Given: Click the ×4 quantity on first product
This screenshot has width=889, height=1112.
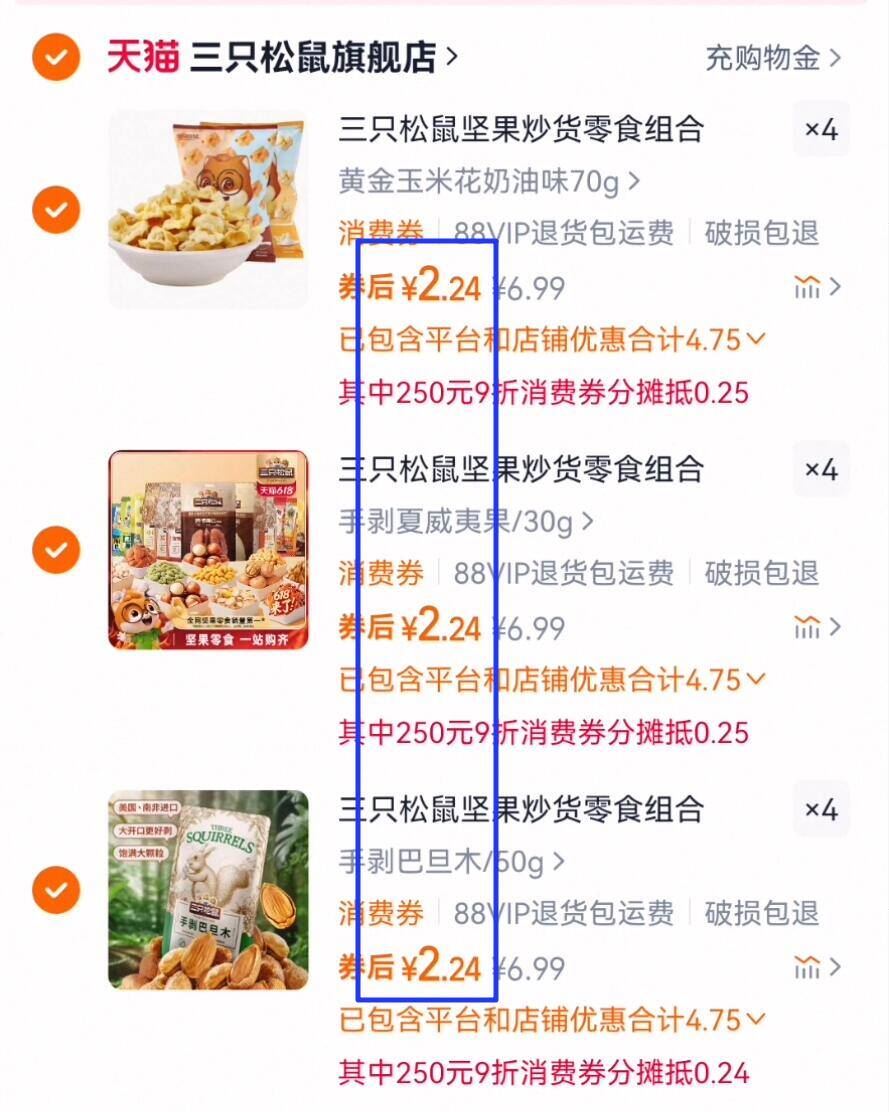Looking at the screenshot, I should point(821,129).
